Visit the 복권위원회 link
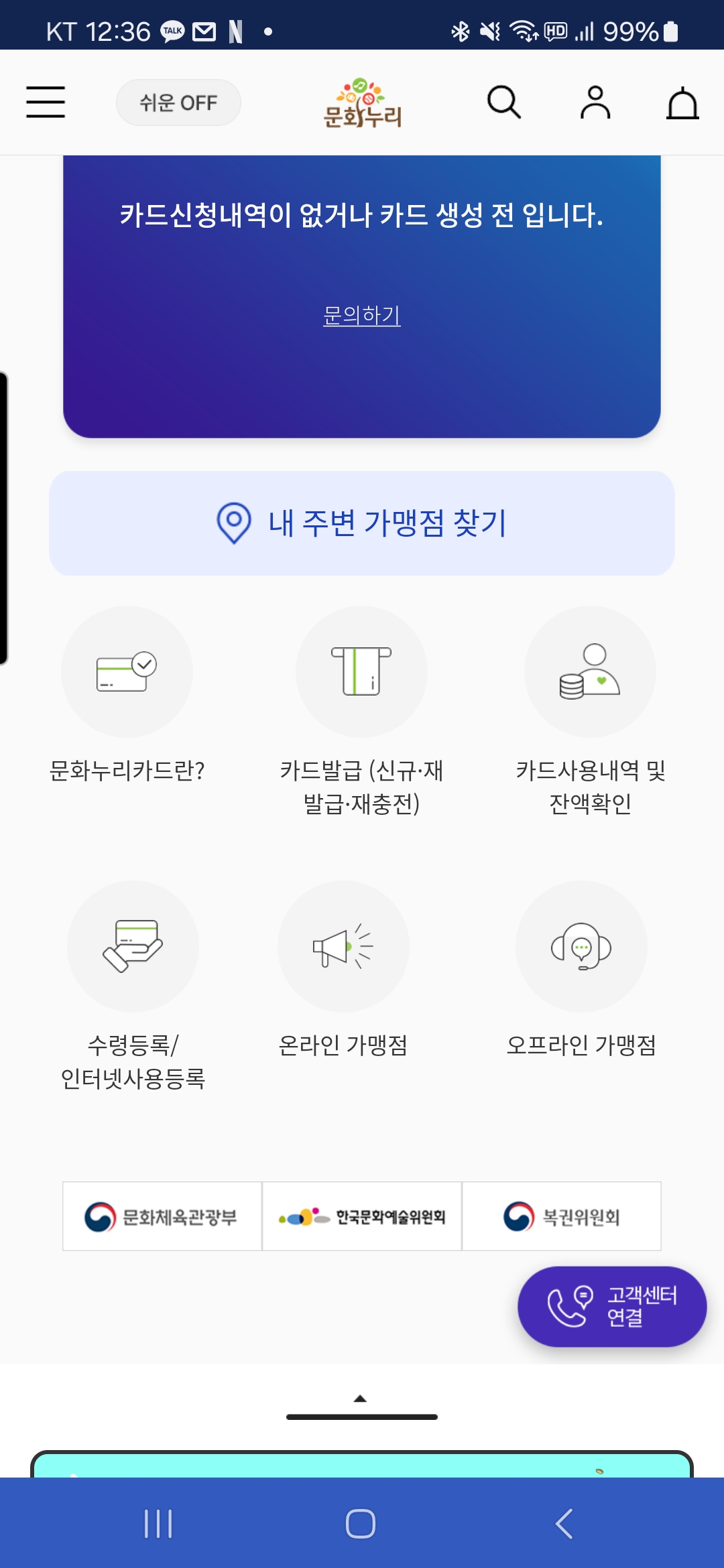This screenshot has width=724, height=1568. (562, 1216)
